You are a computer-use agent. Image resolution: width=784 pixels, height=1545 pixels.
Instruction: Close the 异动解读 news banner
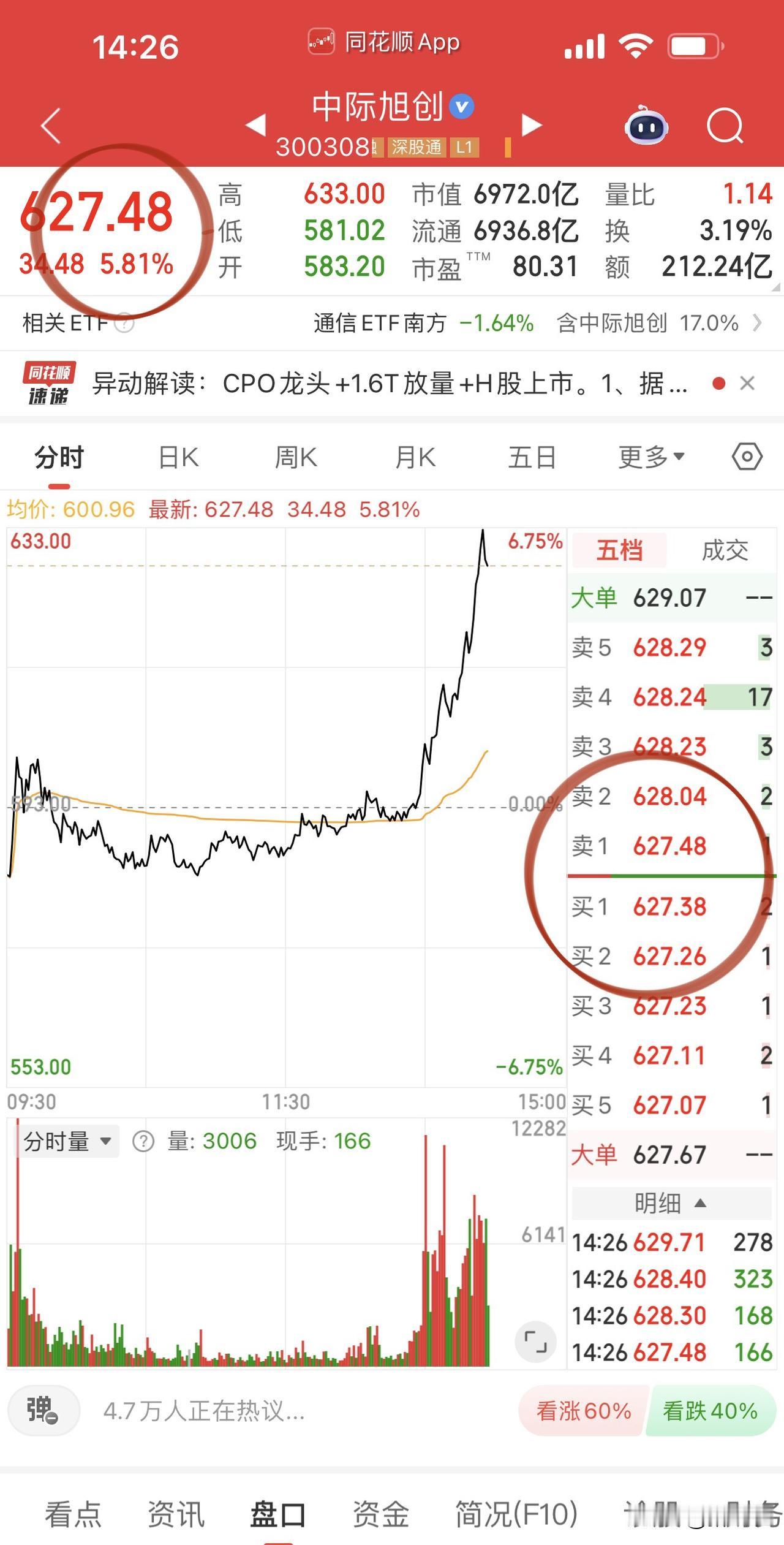(x=748, y=384)
